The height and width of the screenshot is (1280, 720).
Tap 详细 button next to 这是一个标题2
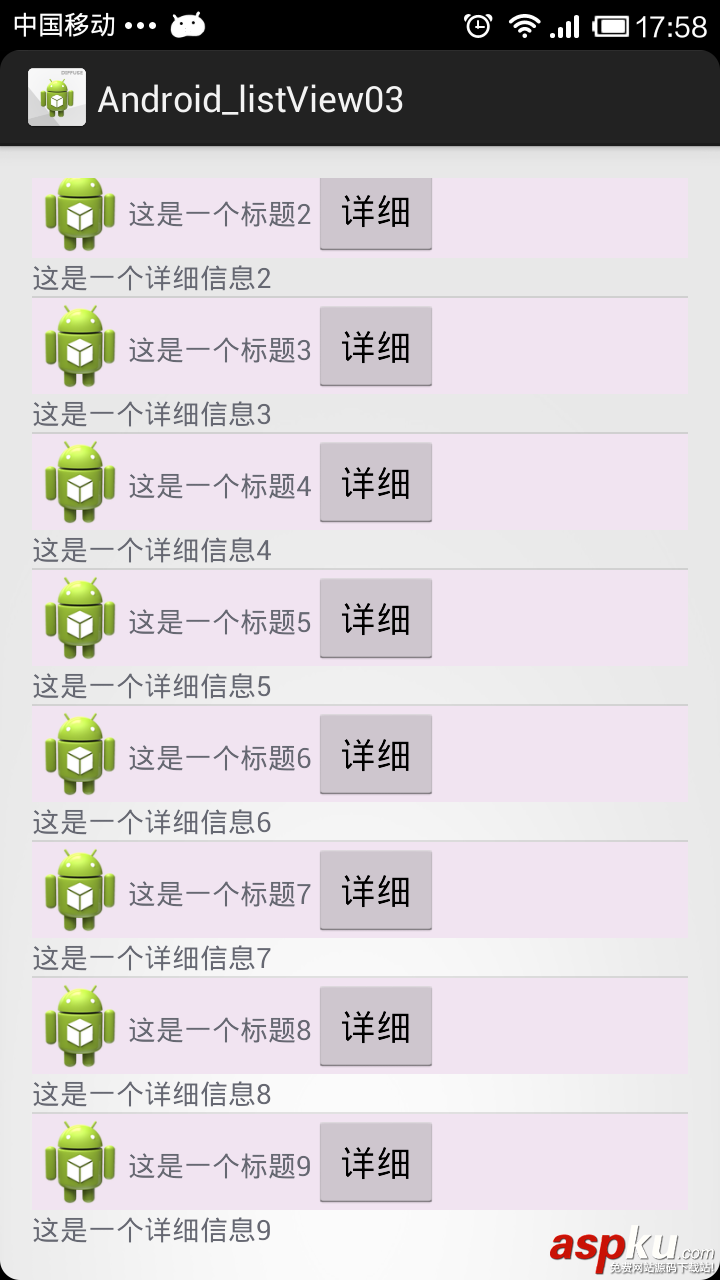point(376,213)
